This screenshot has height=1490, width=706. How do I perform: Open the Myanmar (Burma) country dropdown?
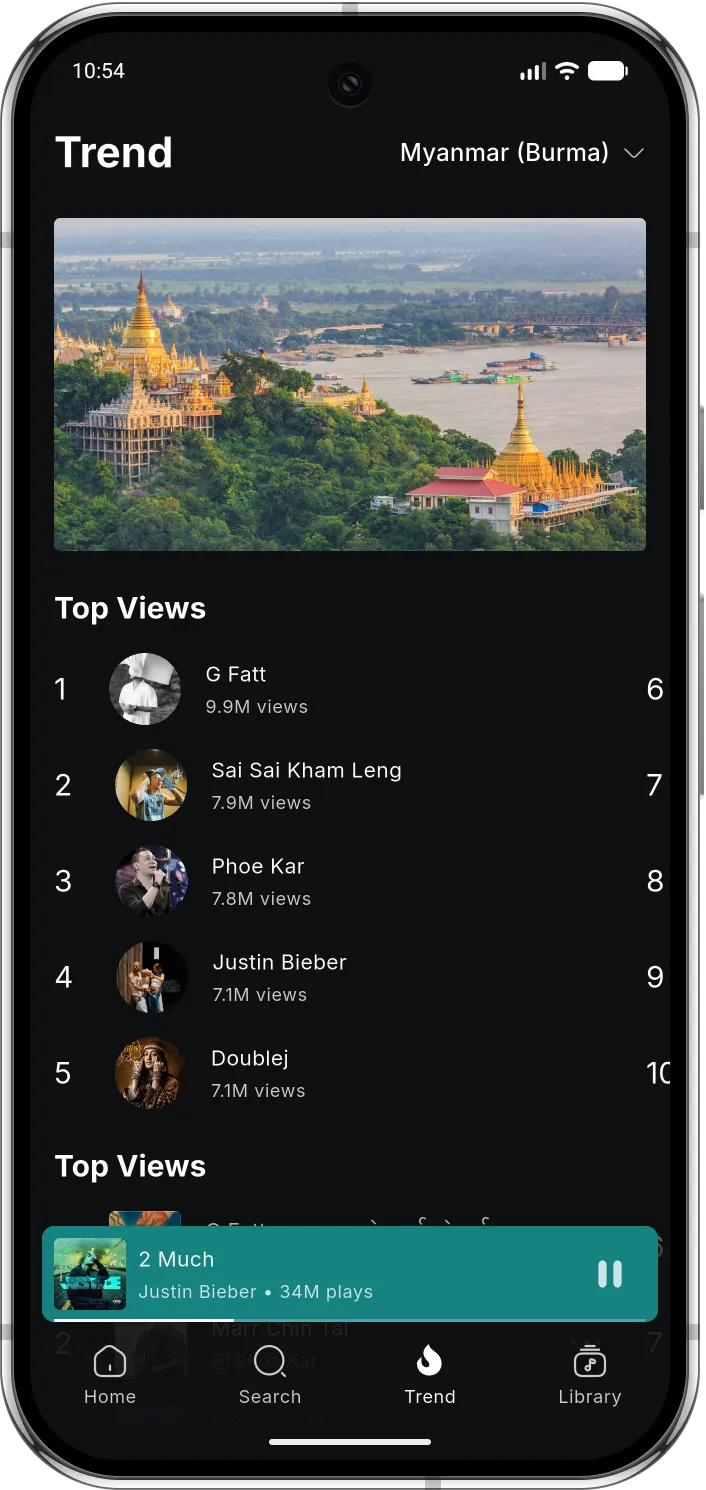[x=521, y=153]
